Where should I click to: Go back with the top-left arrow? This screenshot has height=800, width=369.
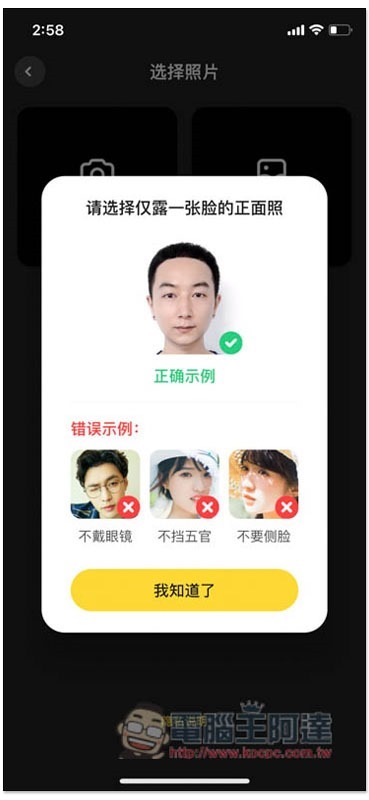pos(30,72)
